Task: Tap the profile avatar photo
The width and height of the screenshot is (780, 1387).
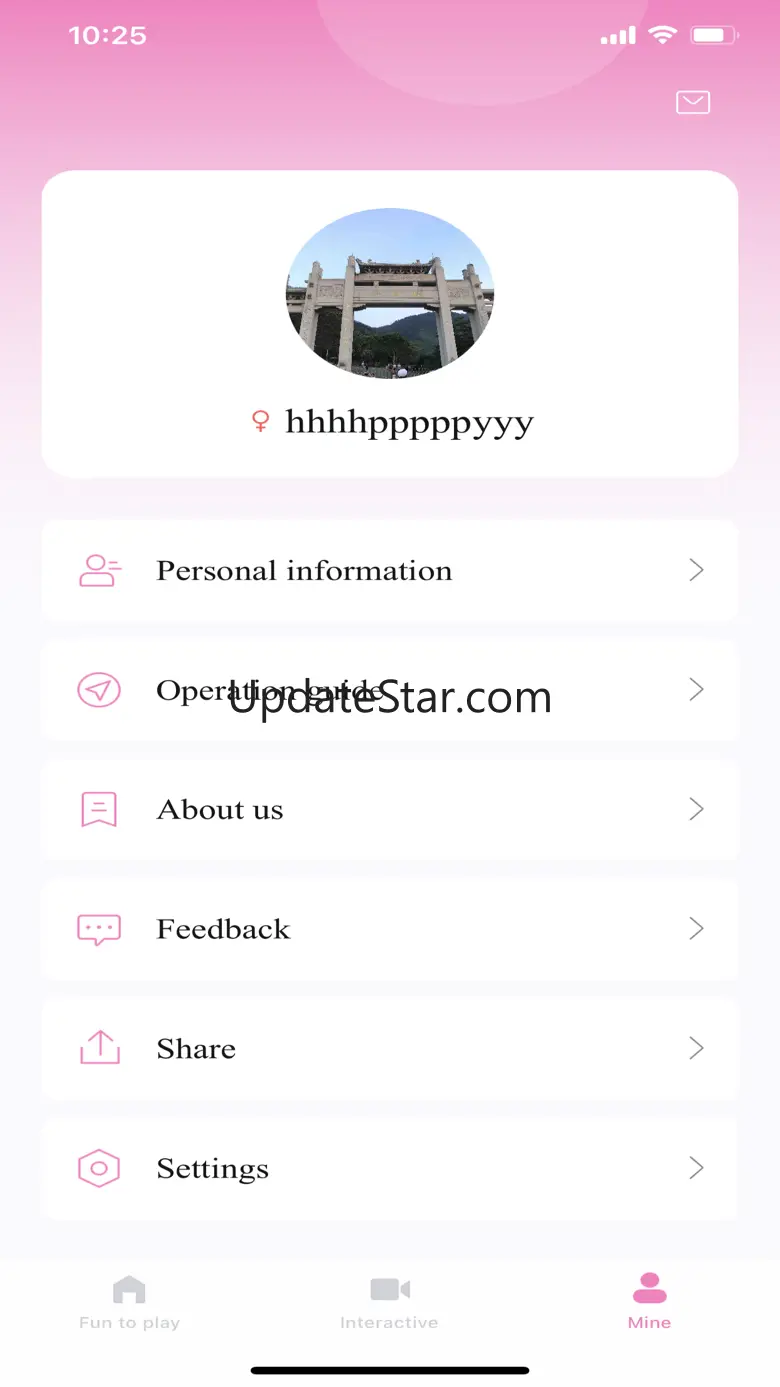Action: point(390,293)
